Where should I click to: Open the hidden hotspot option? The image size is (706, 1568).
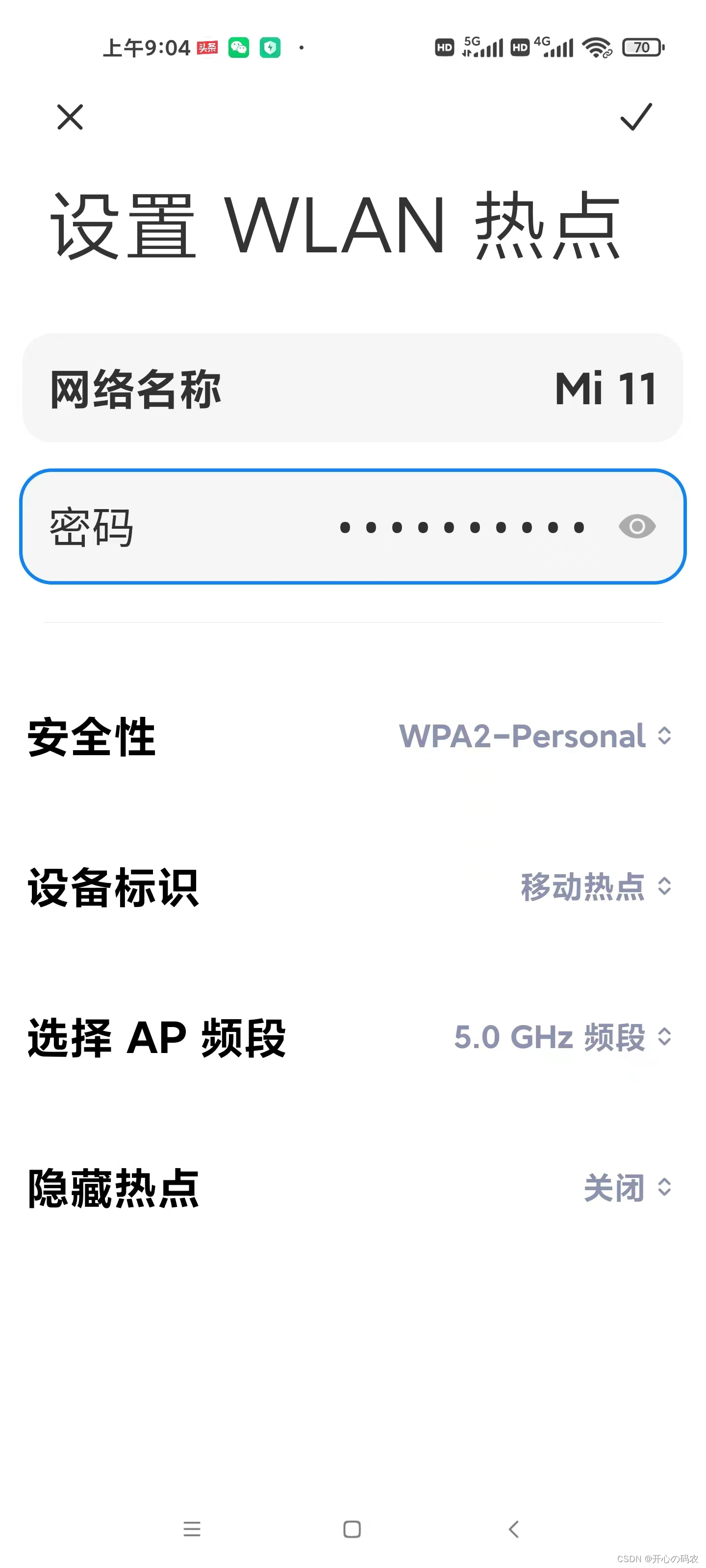coord(626,1188)
